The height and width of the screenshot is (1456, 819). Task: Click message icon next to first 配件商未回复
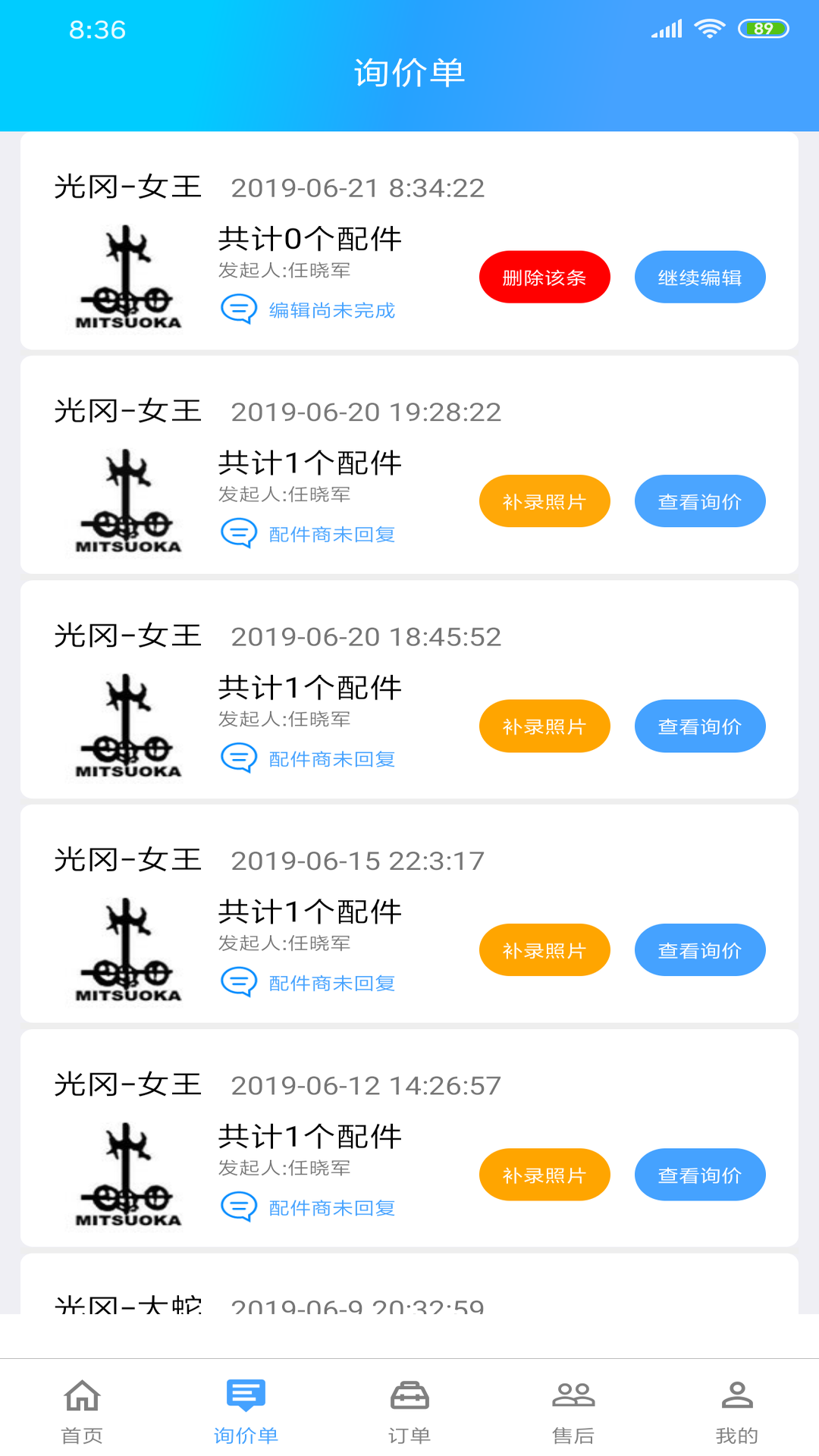(238, 533)
